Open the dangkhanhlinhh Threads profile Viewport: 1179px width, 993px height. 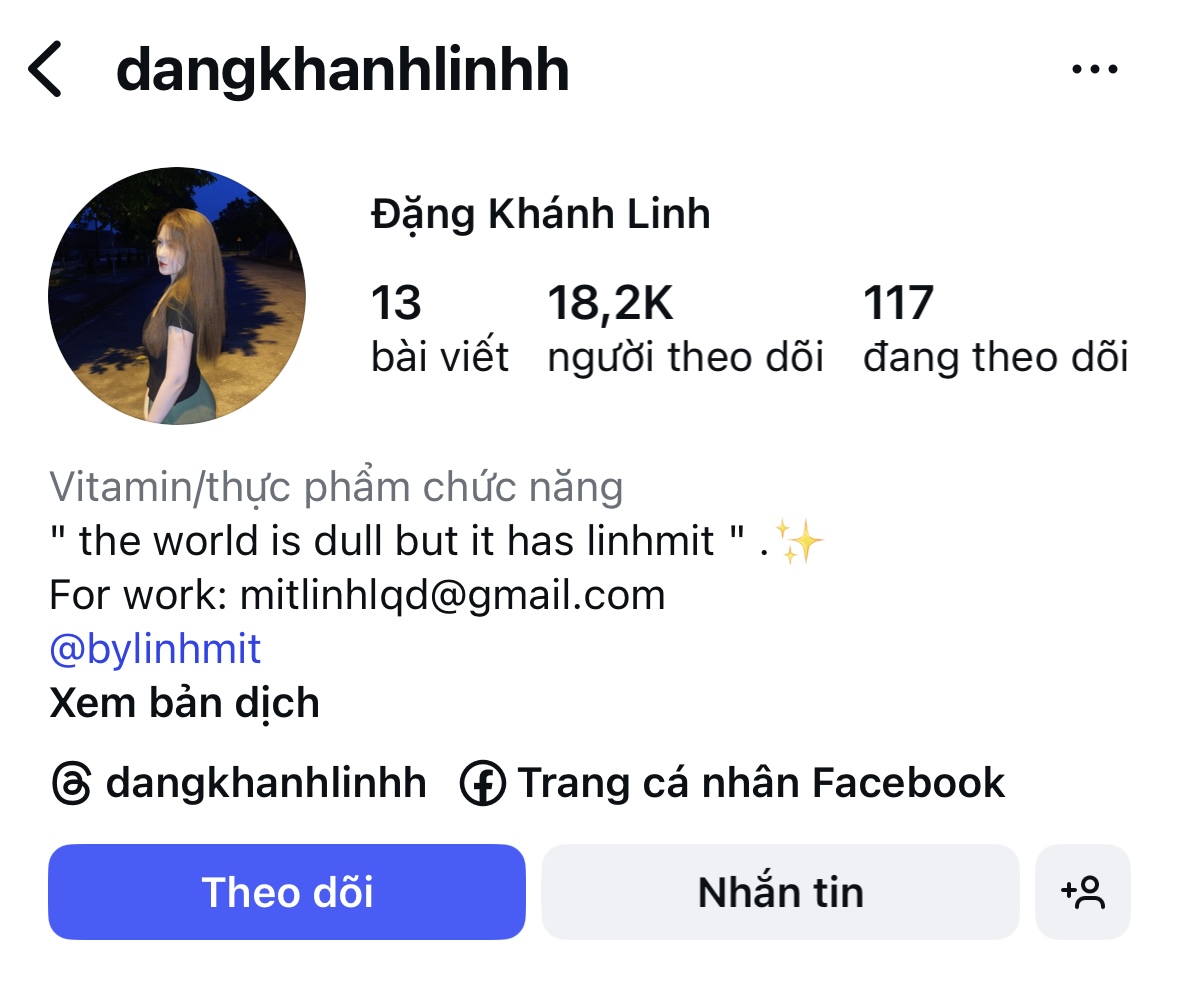239,783
